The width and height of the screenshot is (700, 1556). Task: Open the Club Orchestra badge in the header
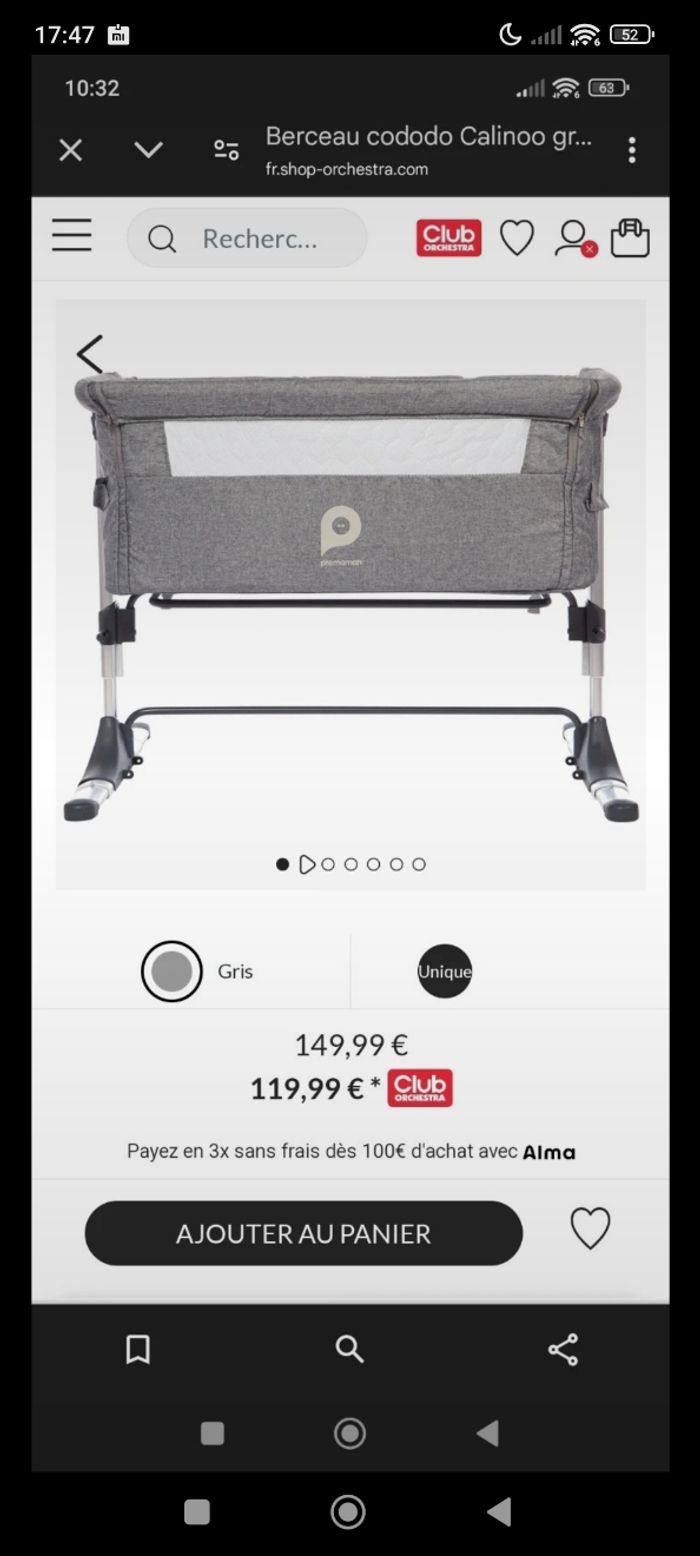[x=449, y=238]
